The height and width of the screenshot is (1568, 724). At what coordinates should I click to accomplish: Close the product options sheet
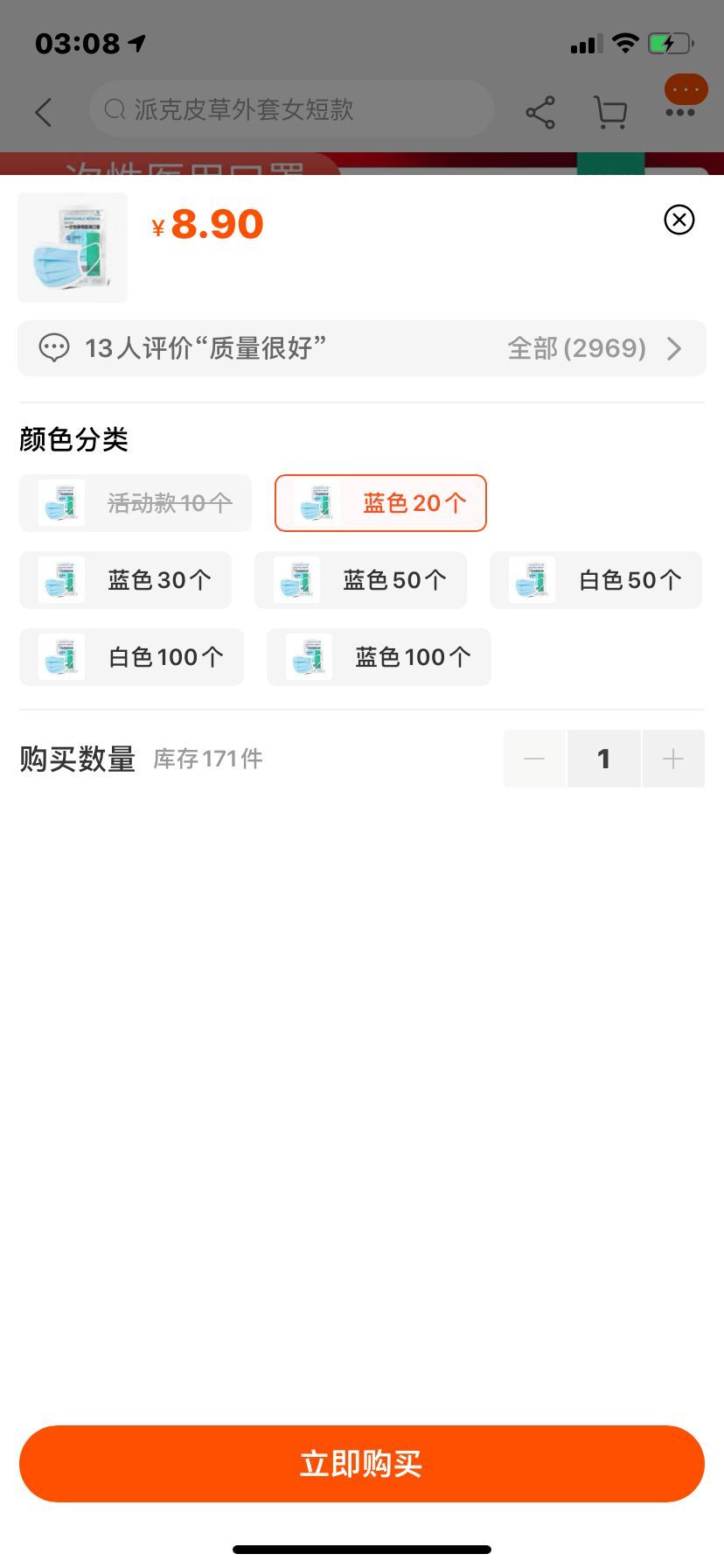[679, 220]
